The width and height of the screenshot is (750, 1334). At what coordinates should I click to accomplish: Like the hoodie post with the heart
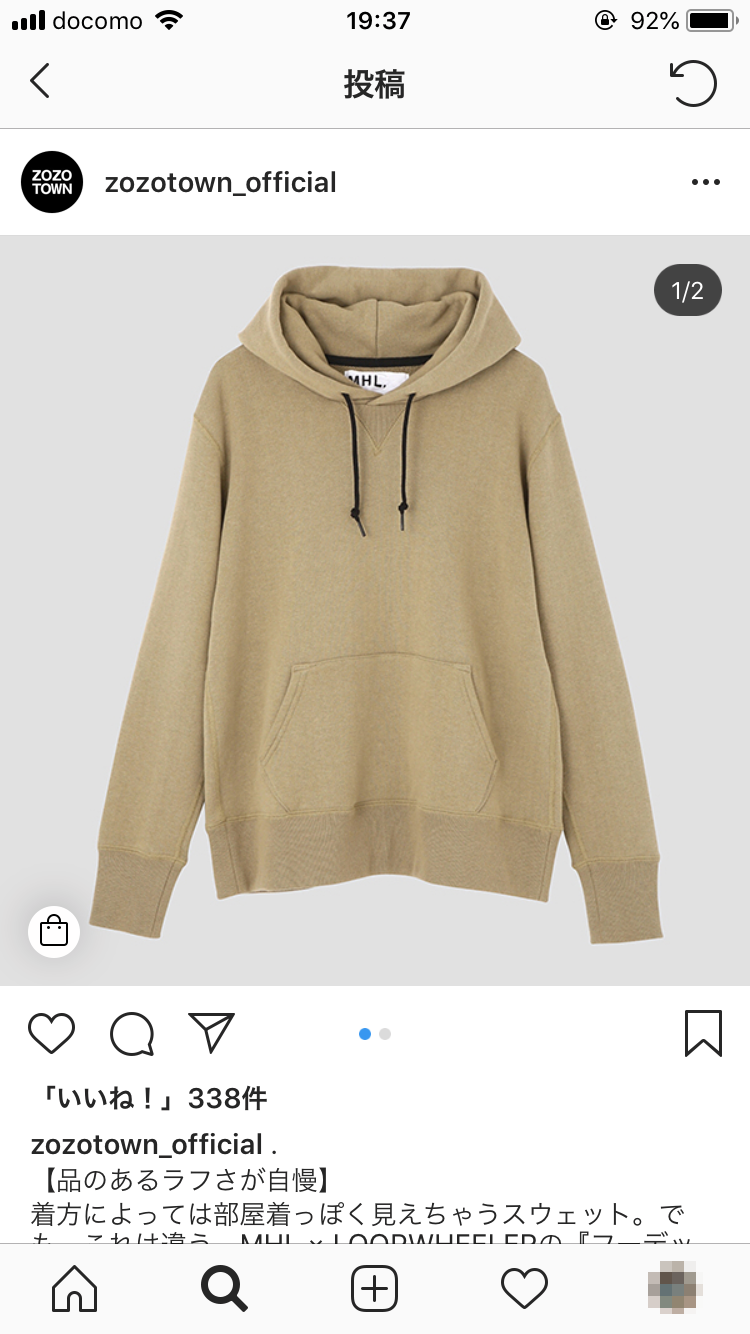[51, 1033]
